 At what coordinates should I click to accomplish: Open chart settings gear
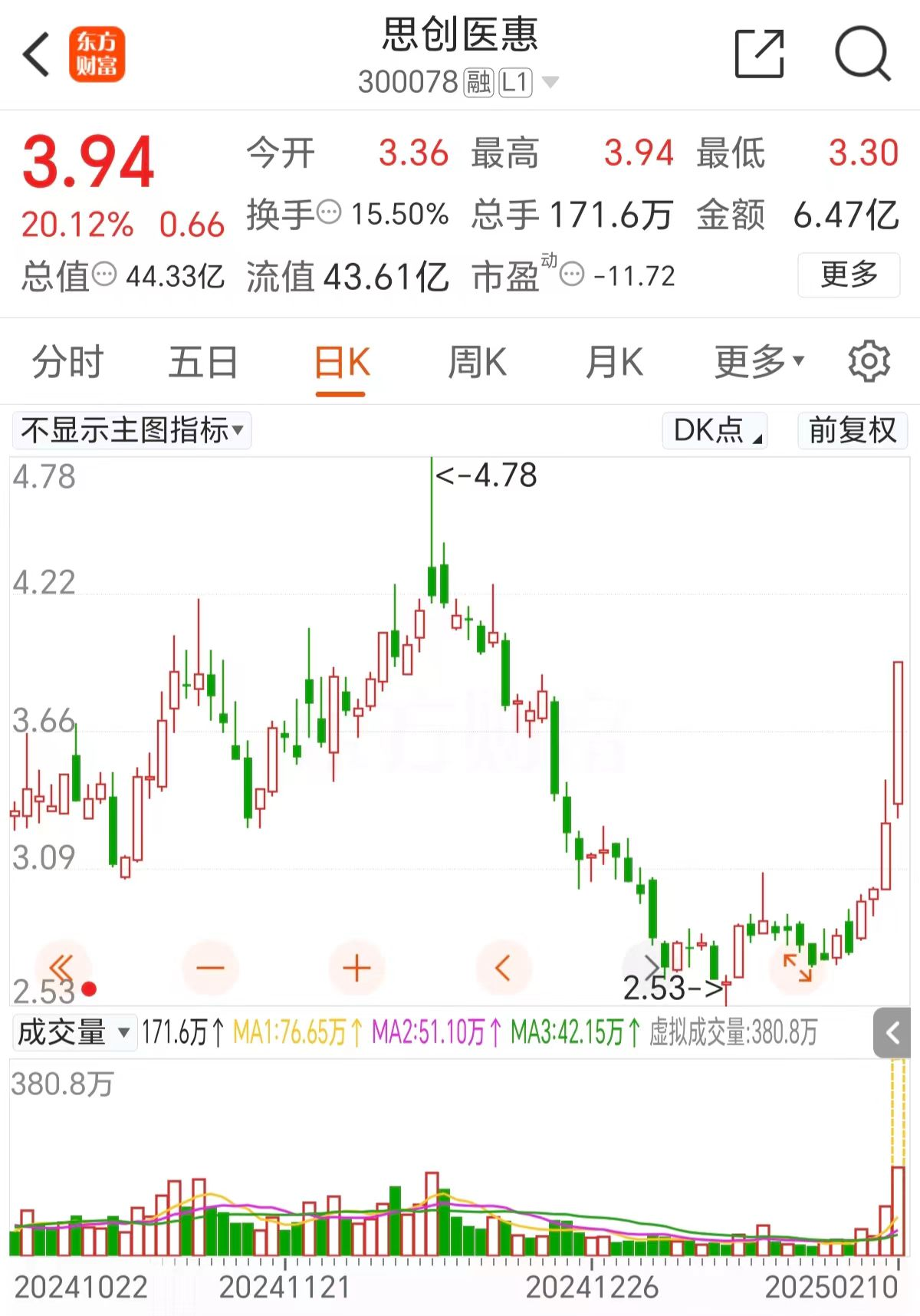[x=869, y=362]
